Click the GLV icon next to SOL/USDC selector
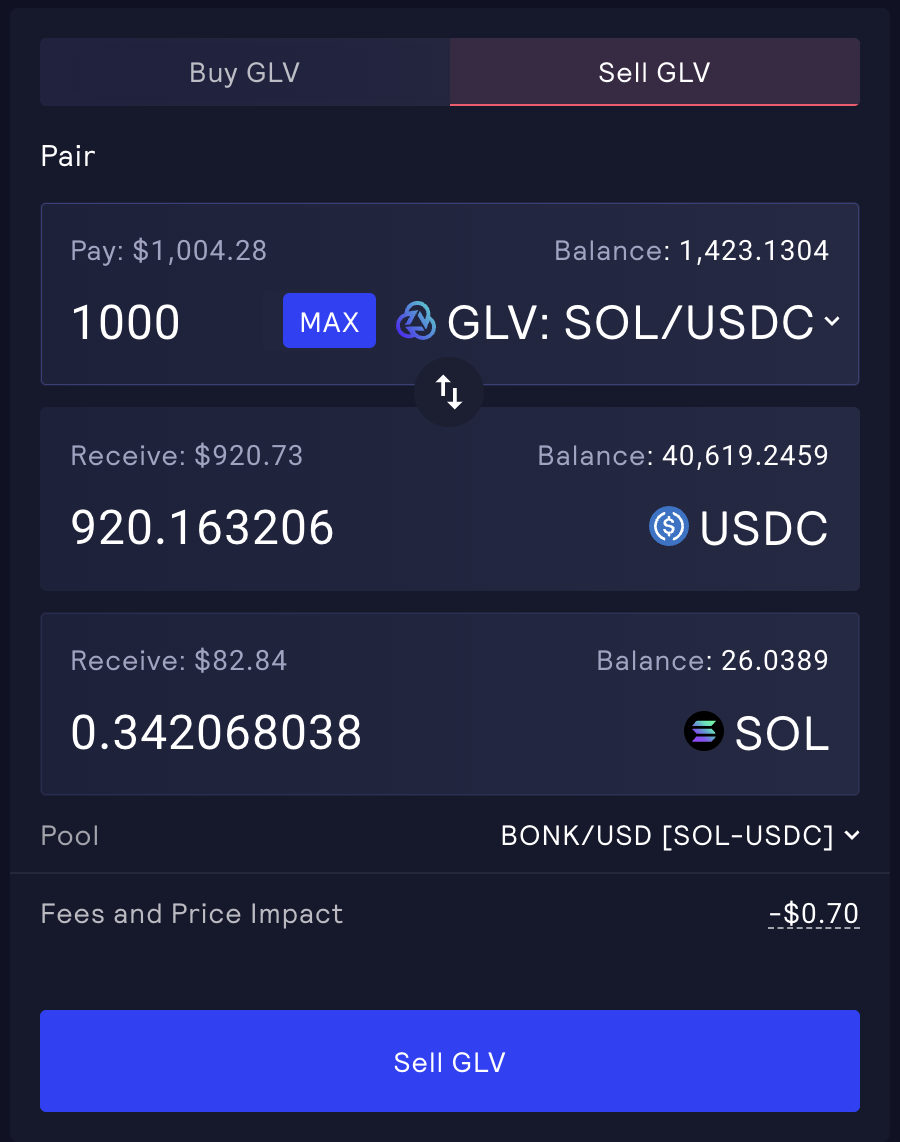 (416, 321)
